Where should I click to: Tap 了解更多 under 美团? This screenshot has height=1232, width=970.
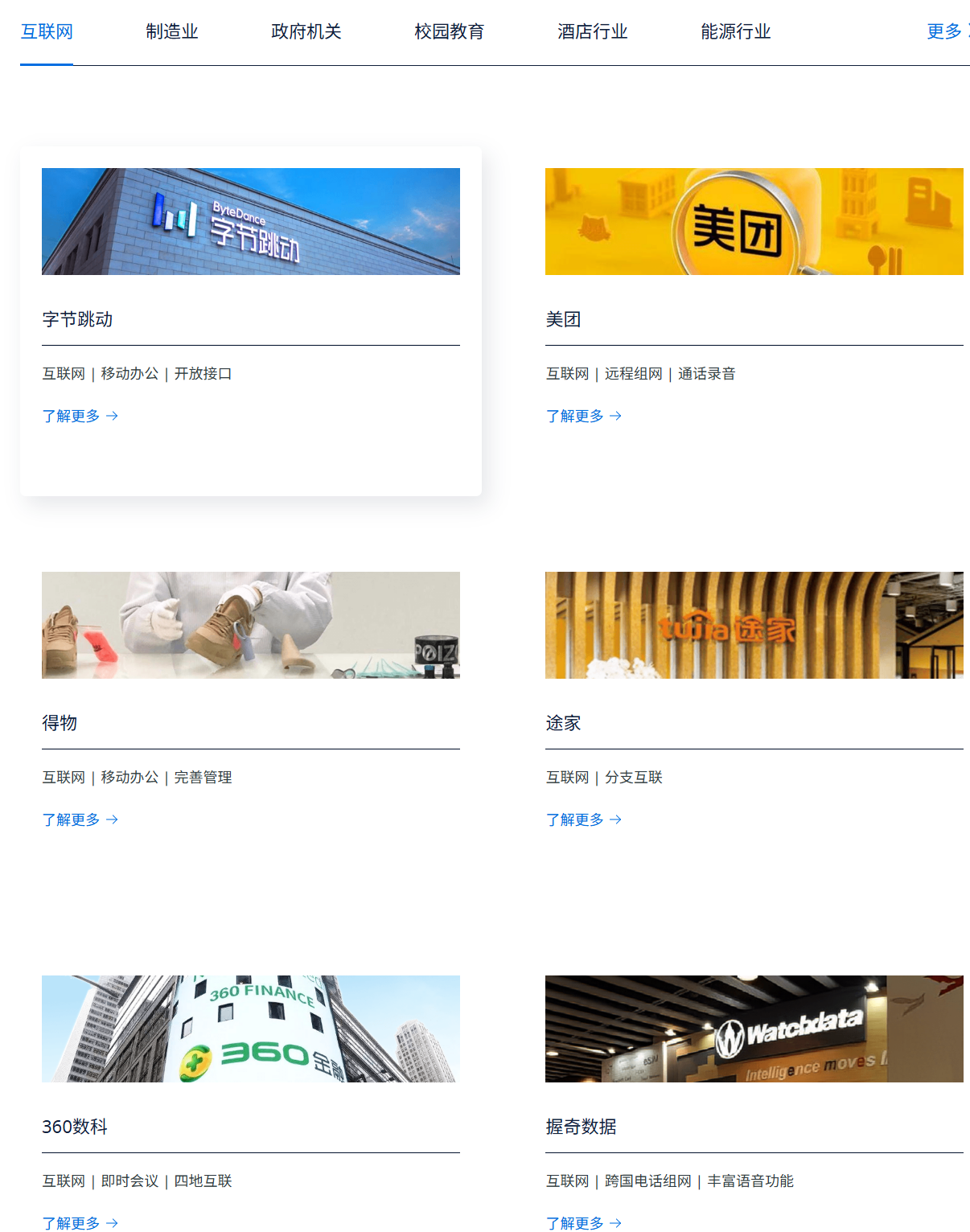(x=583, y=416)
